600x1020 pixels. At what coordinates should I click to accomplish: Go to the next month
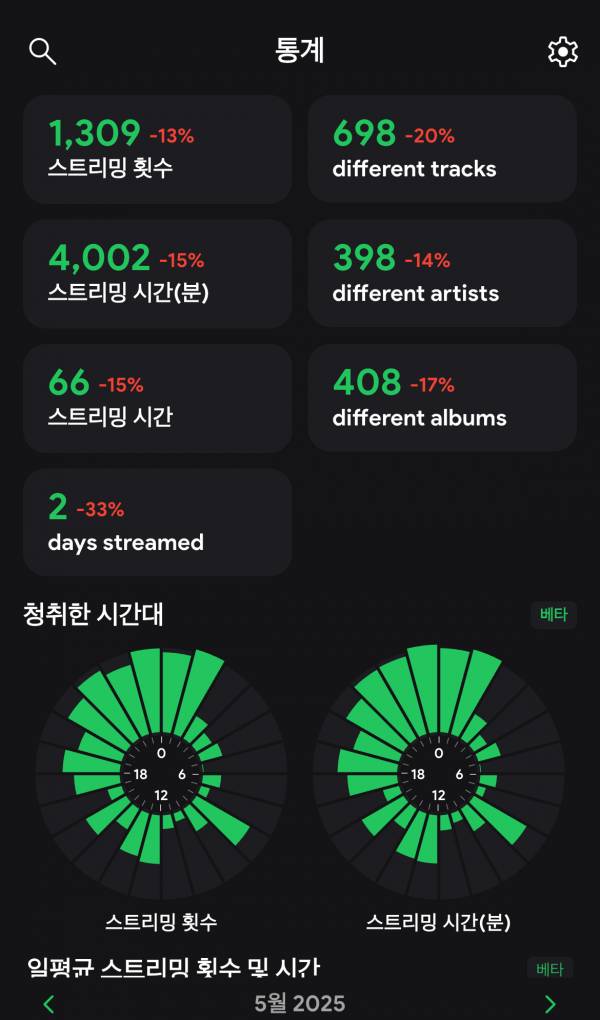click(550, 1003)
